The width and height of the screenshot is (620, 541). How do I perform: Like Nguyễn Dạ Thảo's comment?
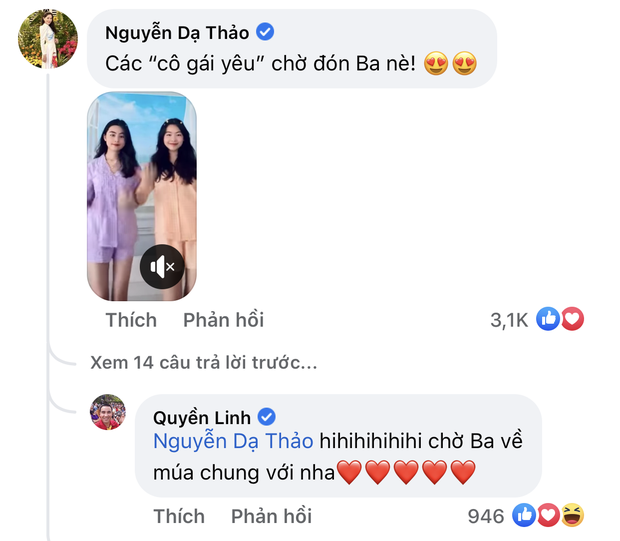coord(131,320)
